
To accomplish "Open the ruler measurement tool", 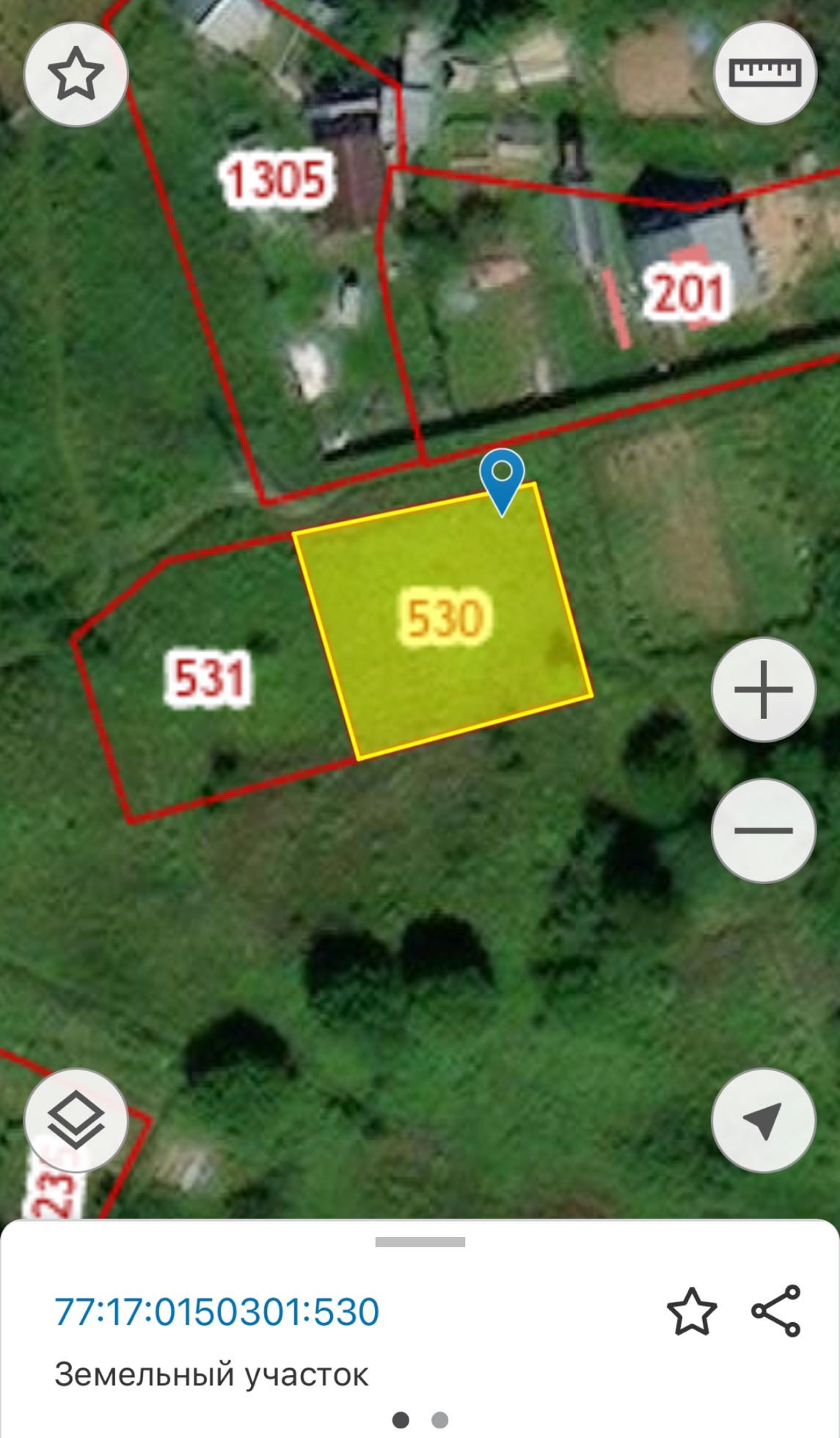I will pos(764,73).
